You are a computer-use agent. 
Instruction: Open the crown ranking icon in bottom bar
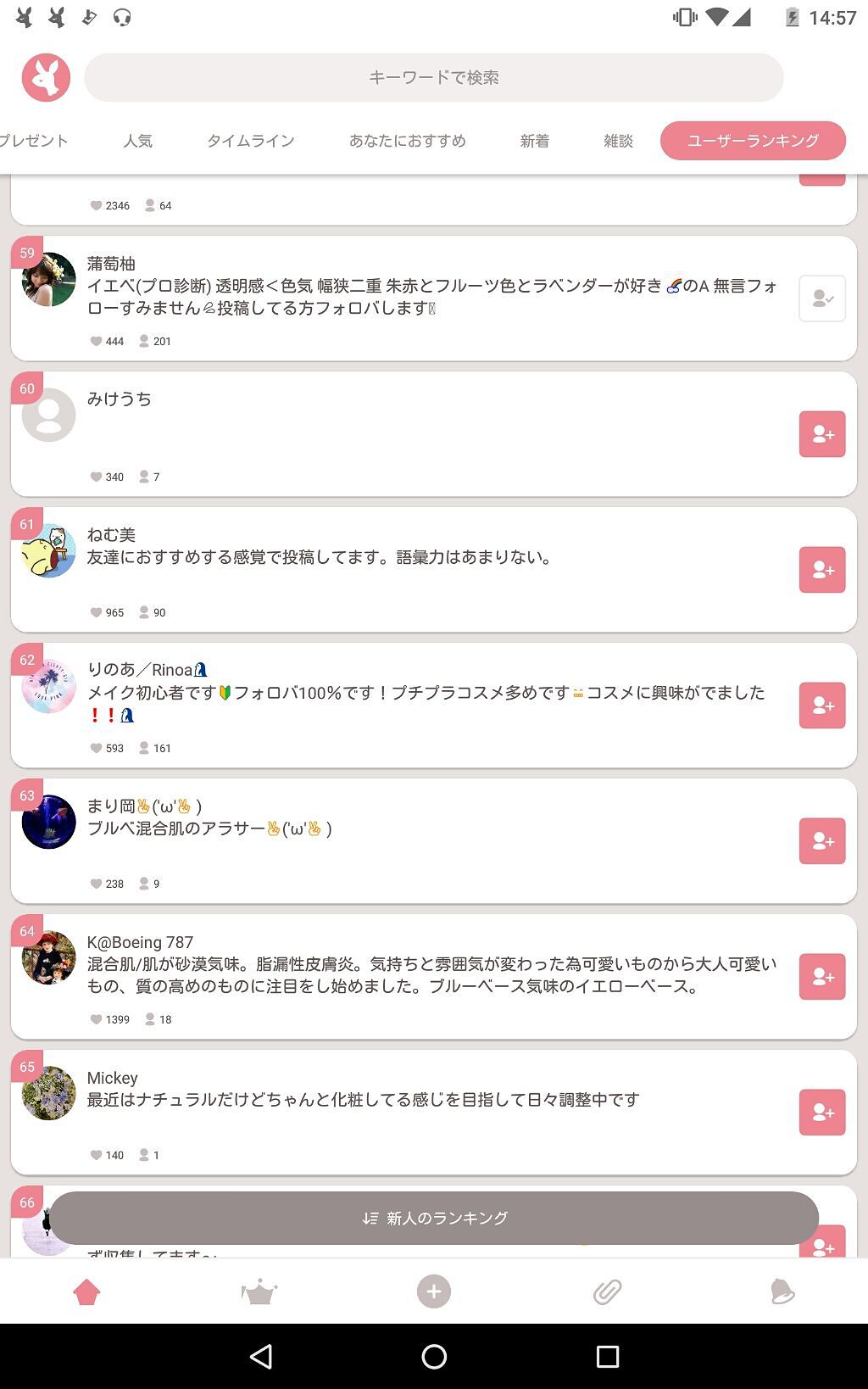pyautogui.click(x=259, y=1291)
